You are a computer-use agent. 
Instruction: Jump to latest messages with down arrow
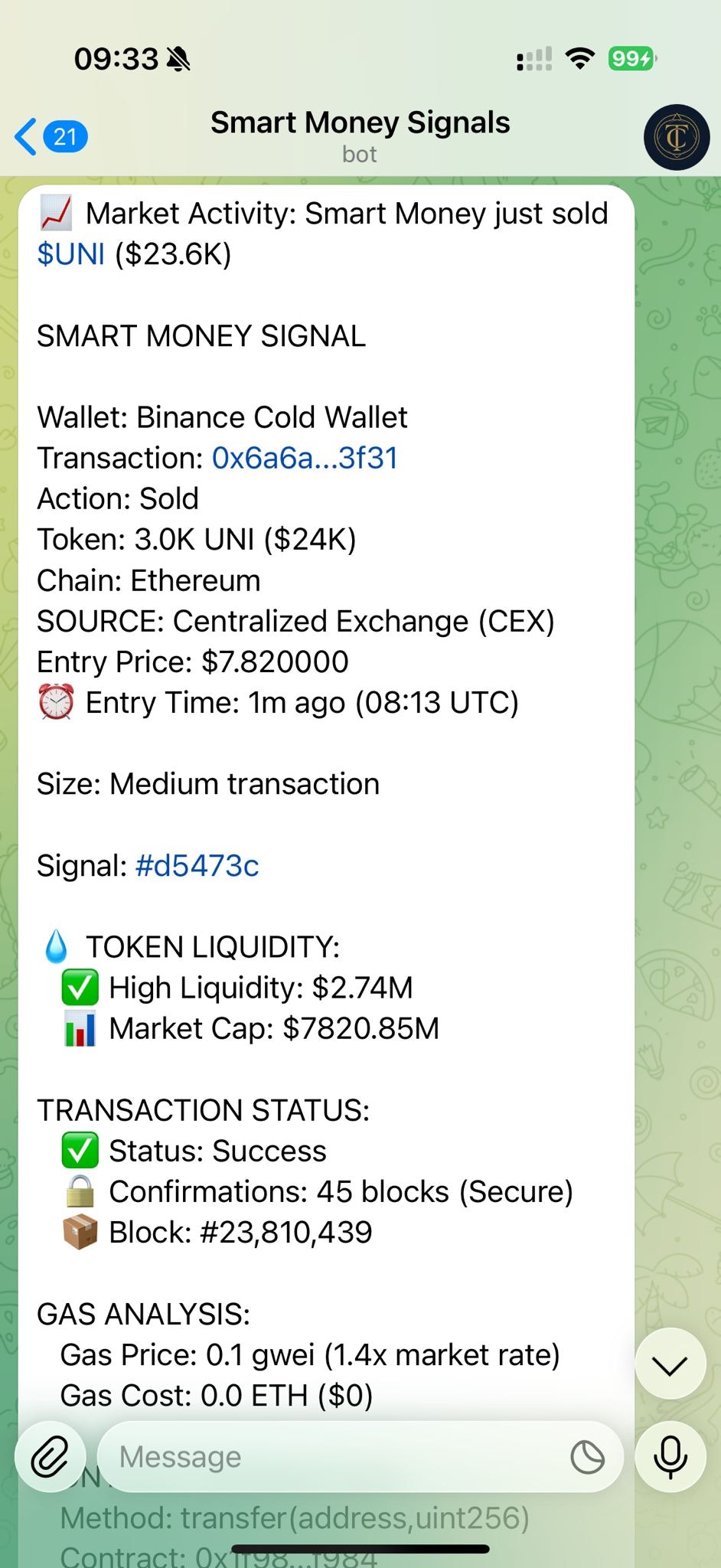click(x=670, y=1366)
